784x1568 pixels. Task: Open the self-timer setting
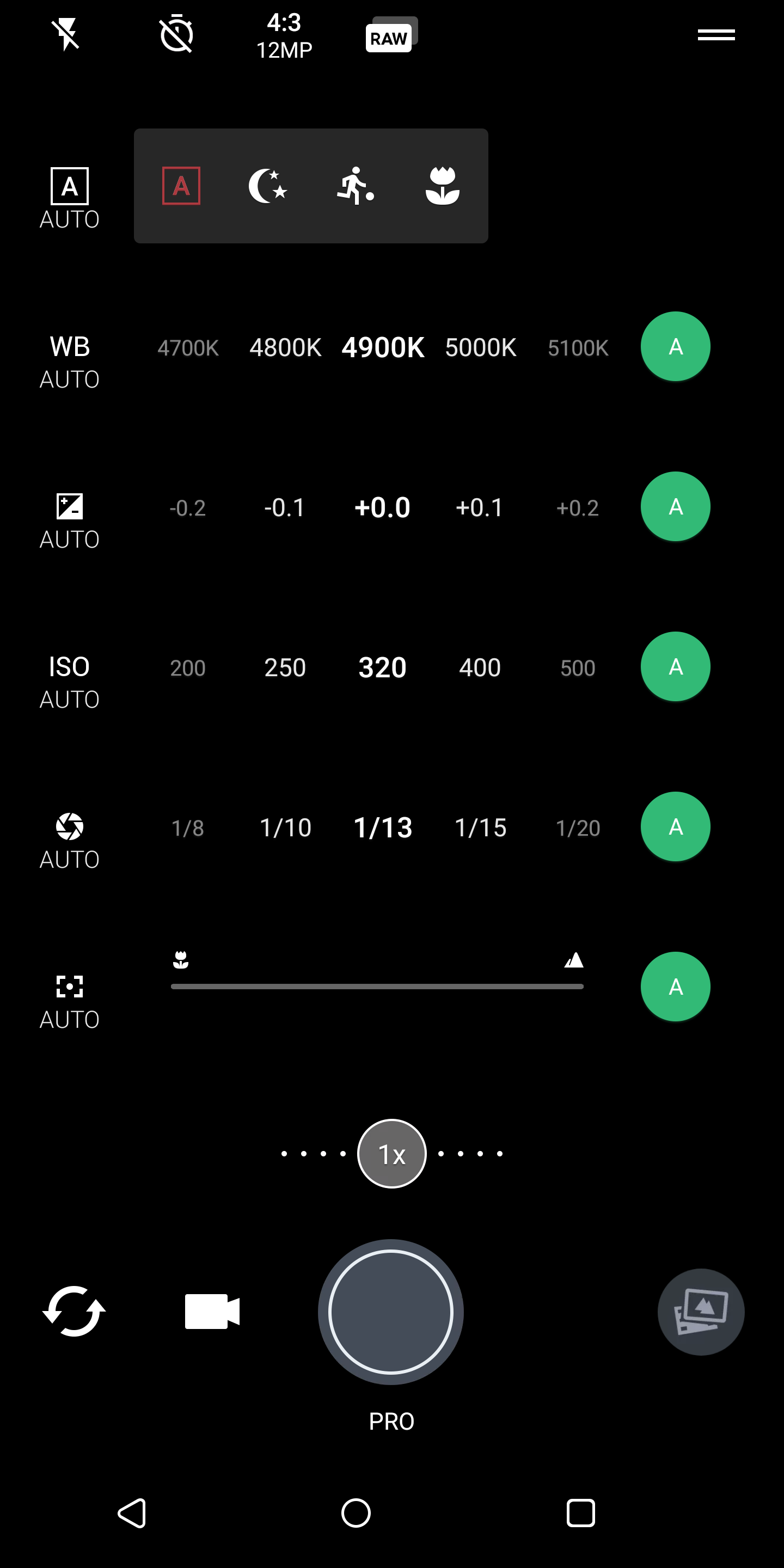point(176,35)
